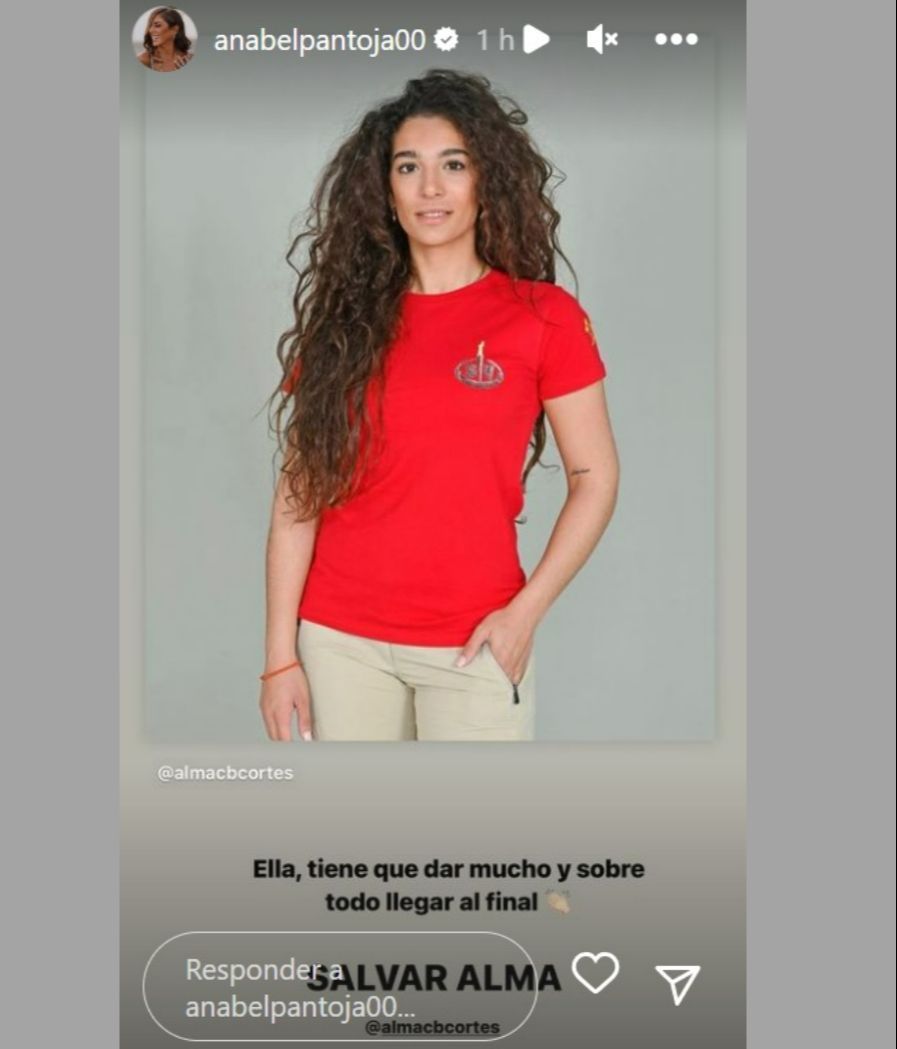Open the three-dot options menu
The image size is (897, 1049).
pyautogui.click(x=676, y=39)
